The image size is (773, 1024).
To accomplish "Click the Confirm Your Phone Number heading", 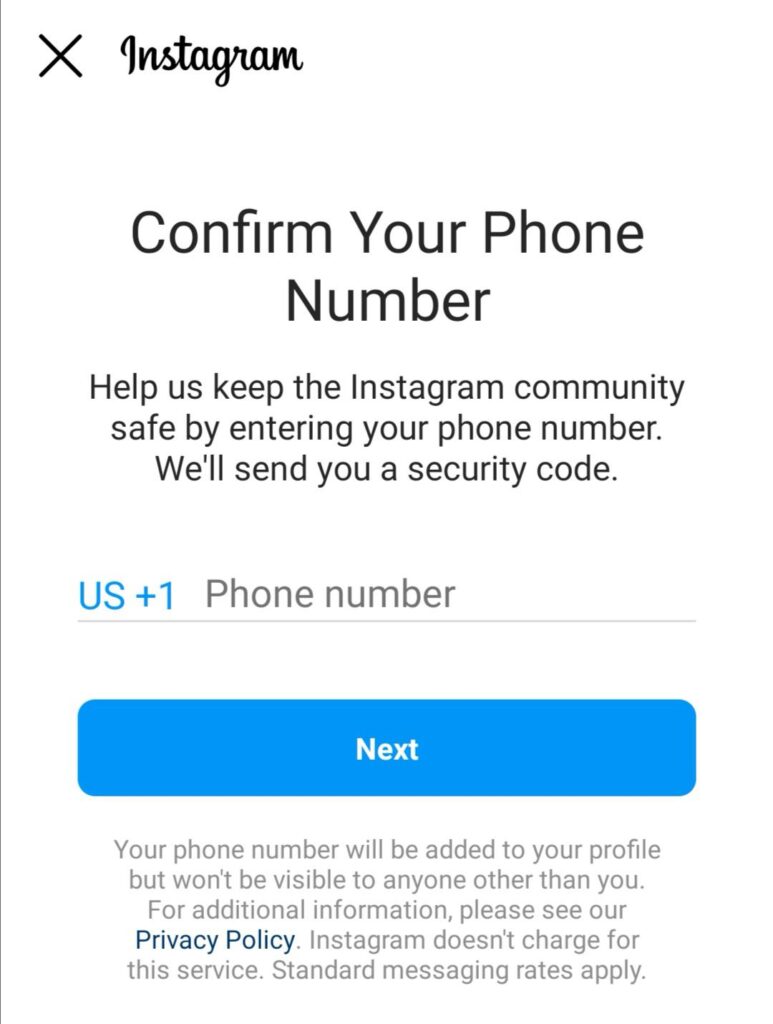I will (386, 262).
